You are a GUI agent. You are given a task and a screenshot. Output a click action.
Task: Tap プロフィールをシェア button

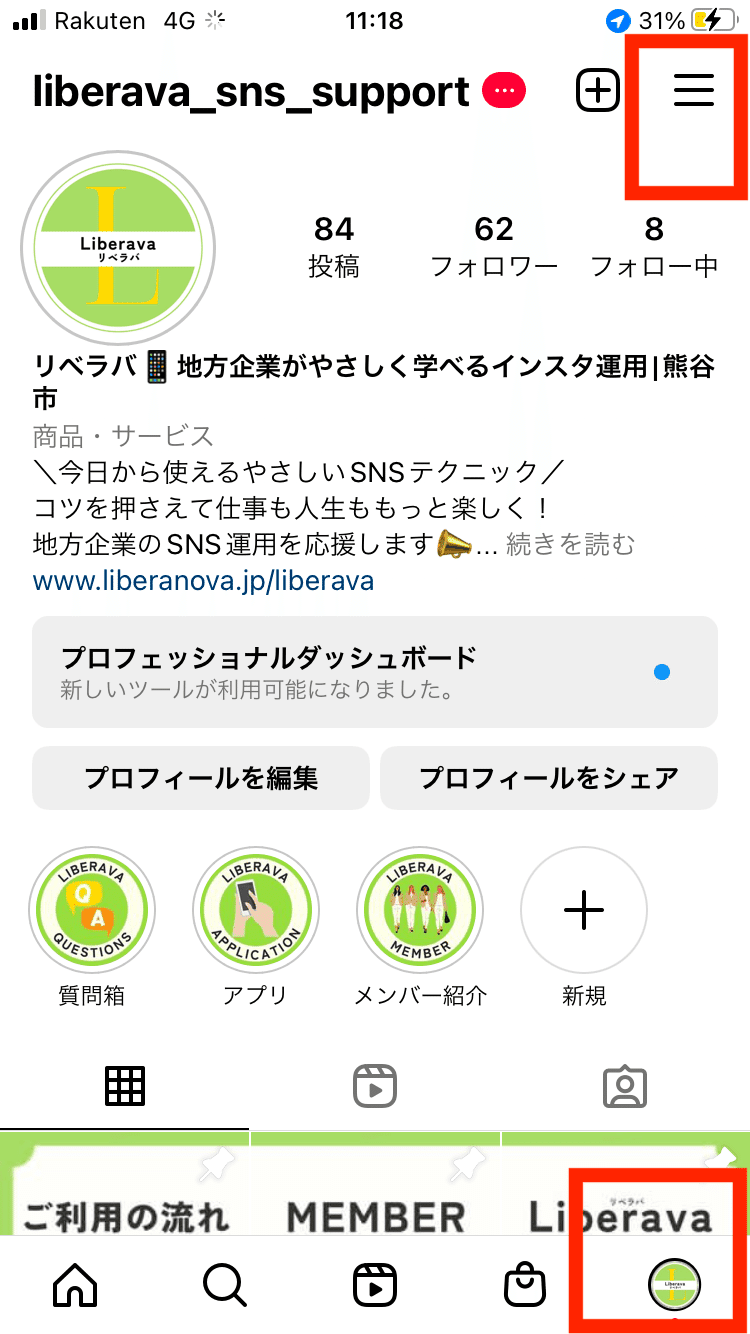pyautogui.click(x=548, y=778)
